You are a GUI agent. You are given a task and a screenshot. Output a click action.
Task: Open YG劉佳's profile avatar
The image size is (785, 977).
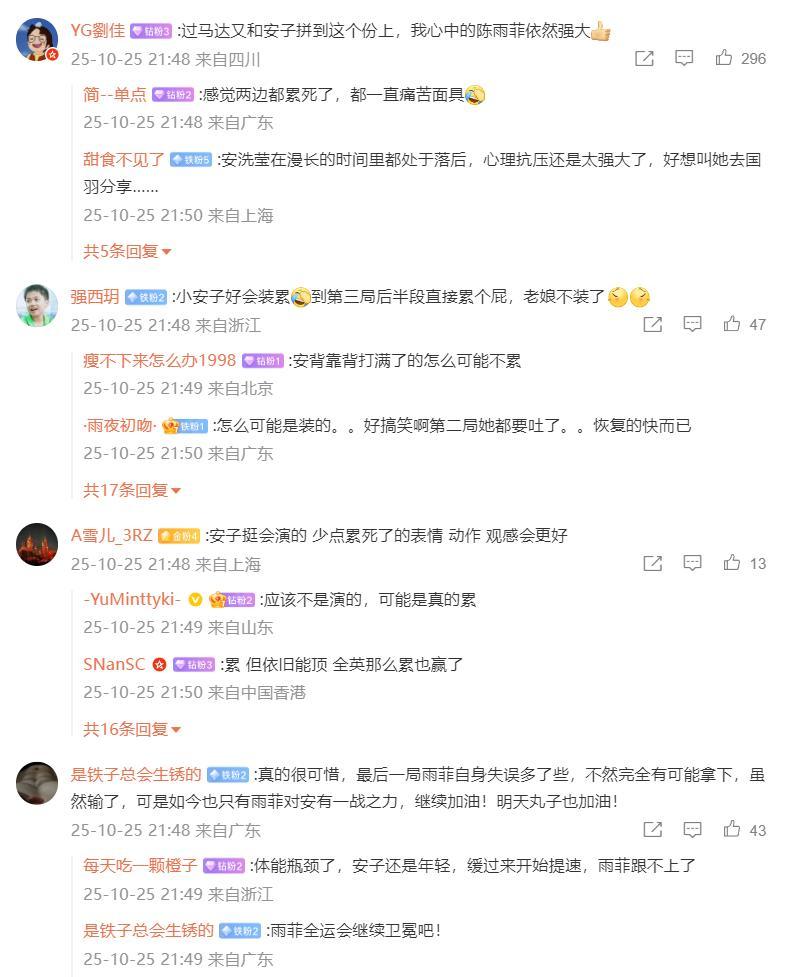click(x=37, y=40)
